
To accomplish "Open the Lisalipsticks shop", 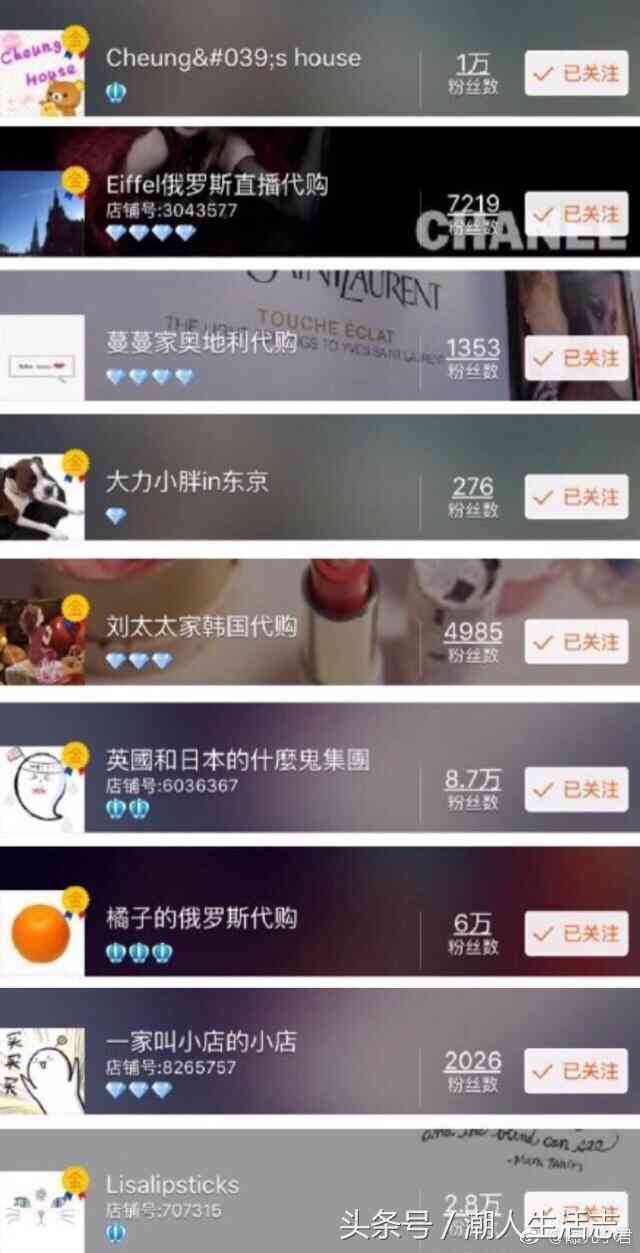I will point(173,1185).
